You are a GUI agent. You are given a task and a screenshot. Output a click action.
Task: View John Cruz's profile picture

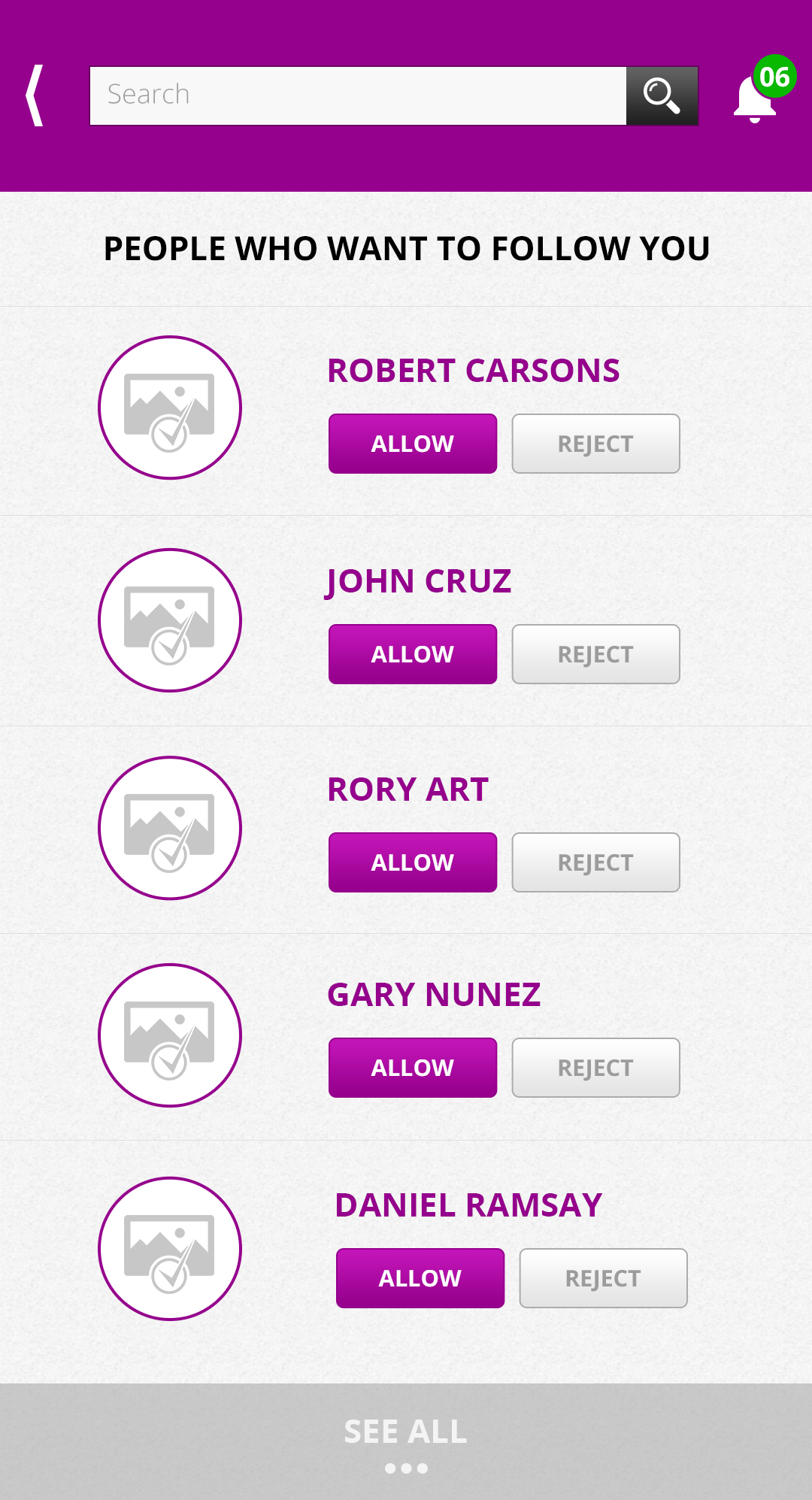[170, 620]
